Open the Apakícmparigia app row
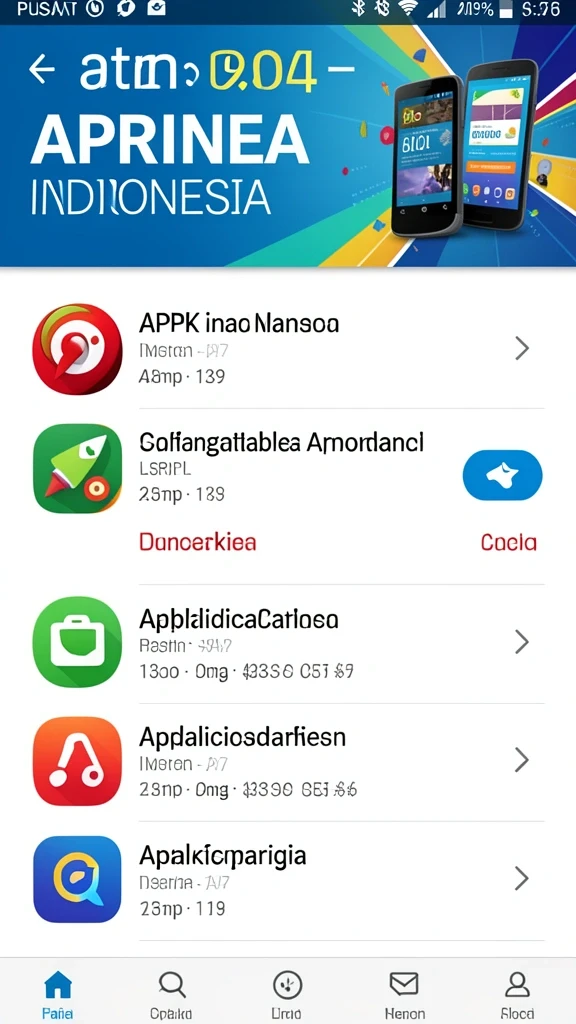The height and width of the screenshot is (1024, 576). (x=288, y=880)
